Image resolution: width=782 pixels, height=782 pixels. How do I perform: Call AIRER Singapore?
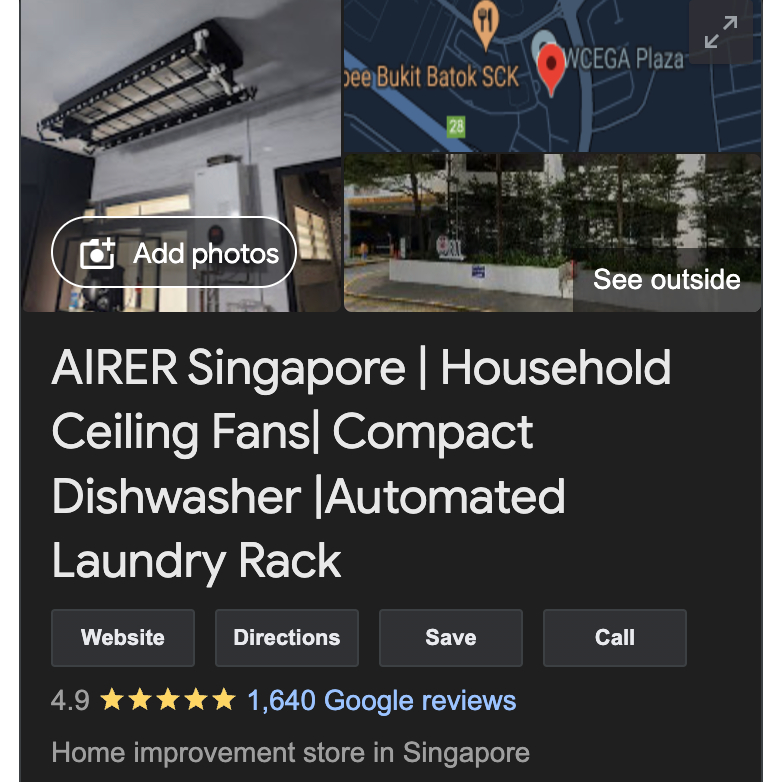coord(614,638)
